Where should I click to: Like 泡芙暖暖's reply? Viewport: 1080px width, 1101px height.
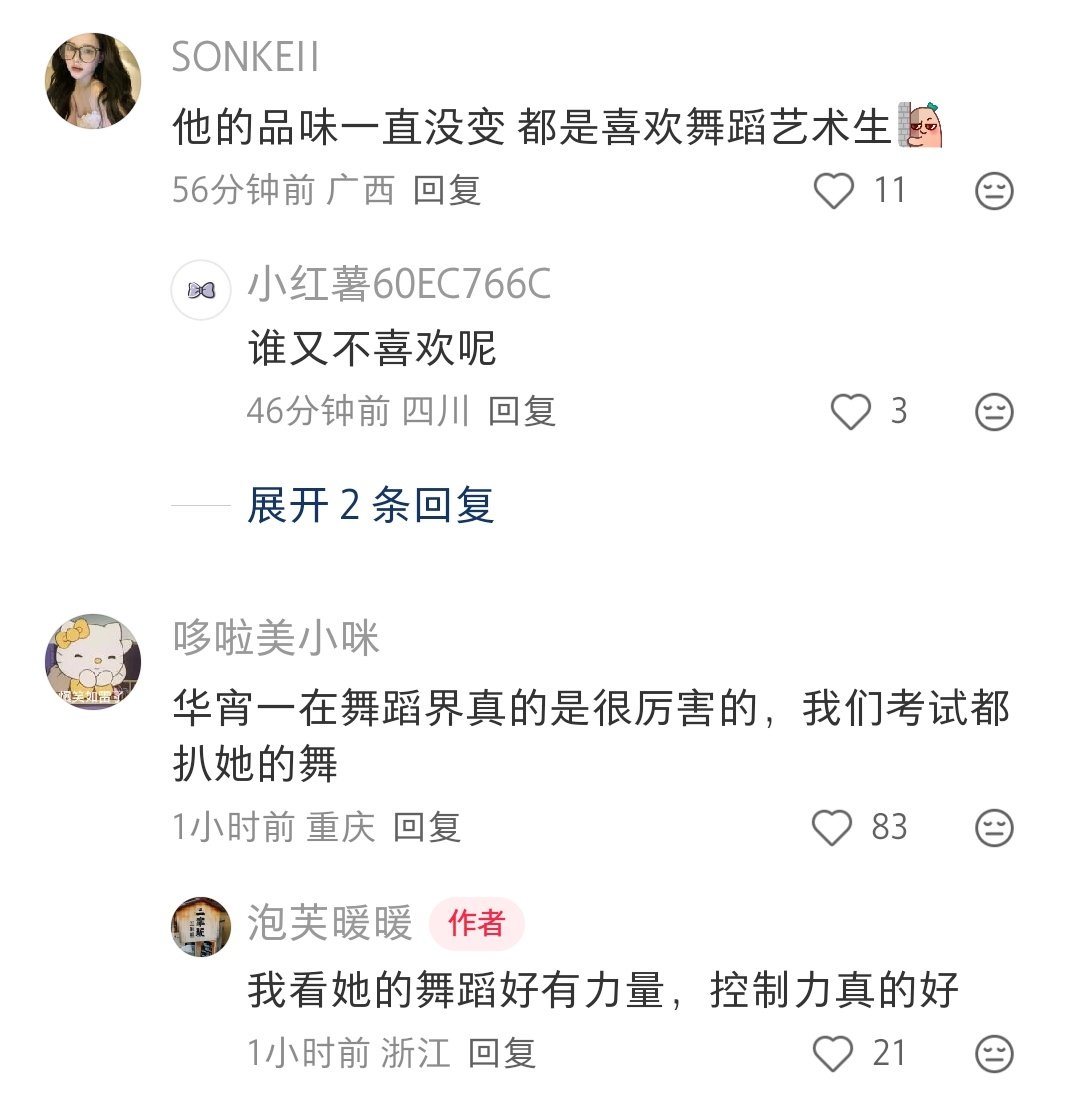tap(831, 1053)
